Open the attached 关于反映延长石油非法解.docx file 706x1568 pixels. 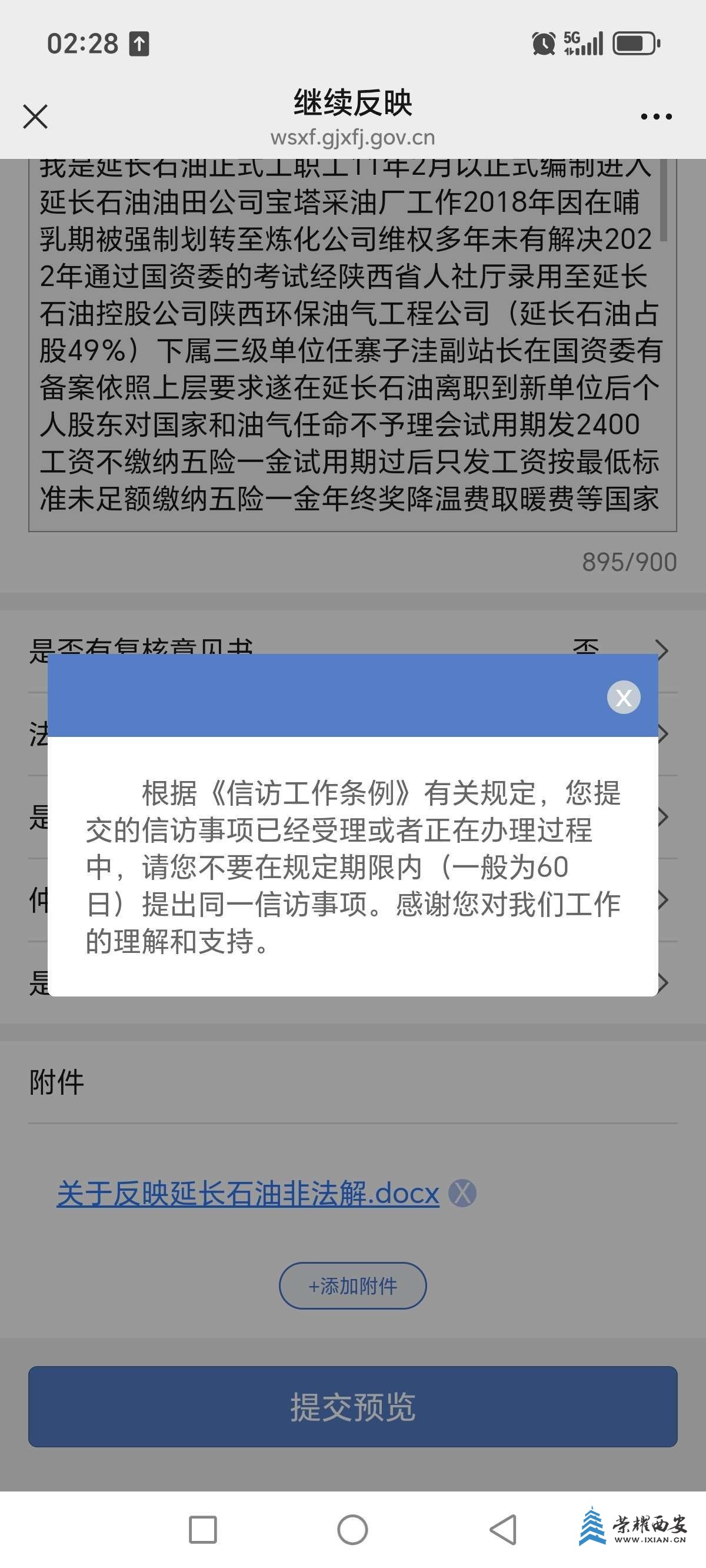(248, 1193)
